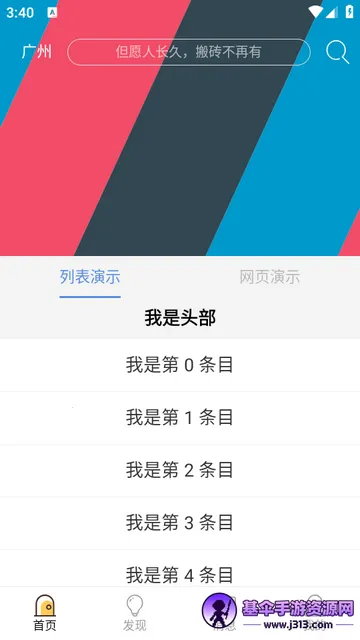Switch to the 发现 bottom tab

click(135, 613)
